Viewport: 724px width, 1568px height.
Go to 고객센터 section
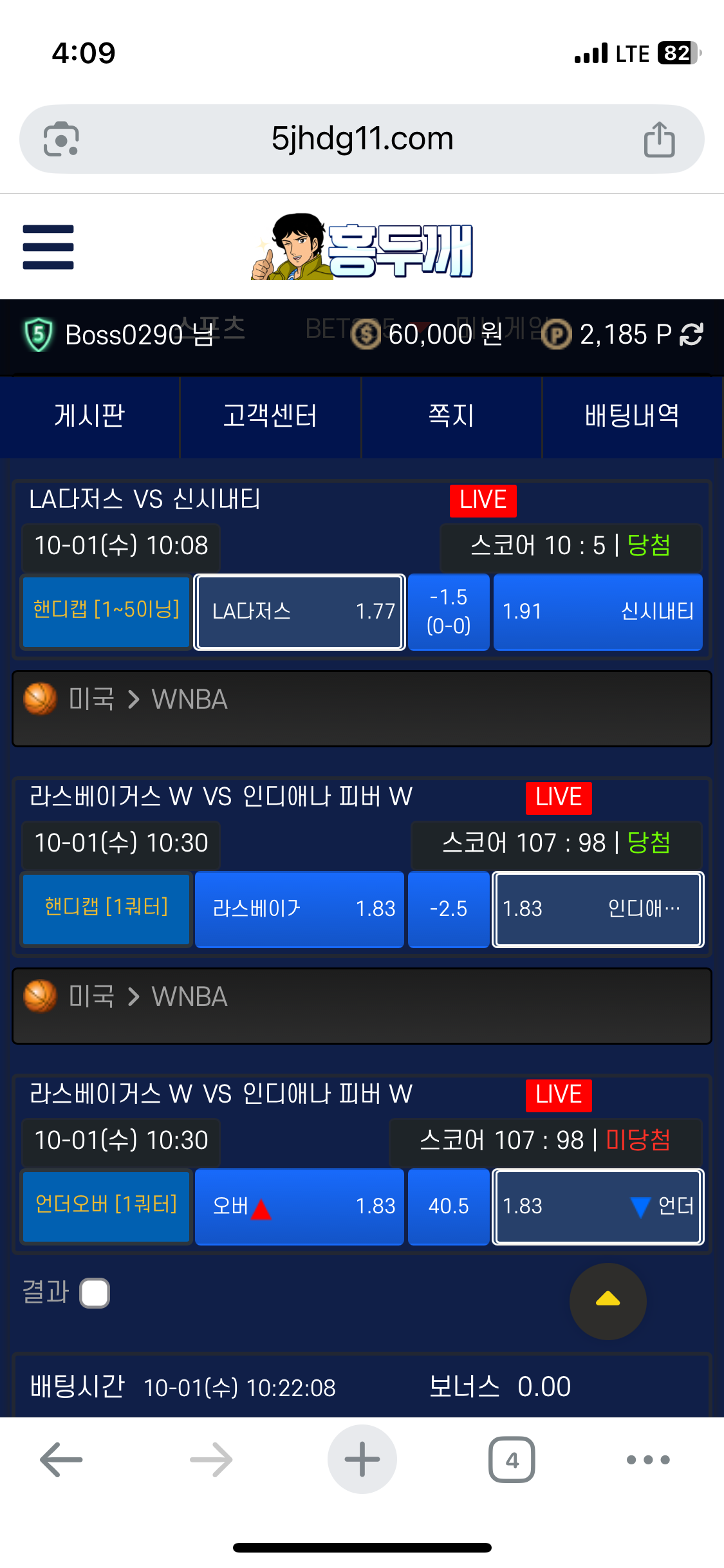pyautogui.click(x=270, y=416)
